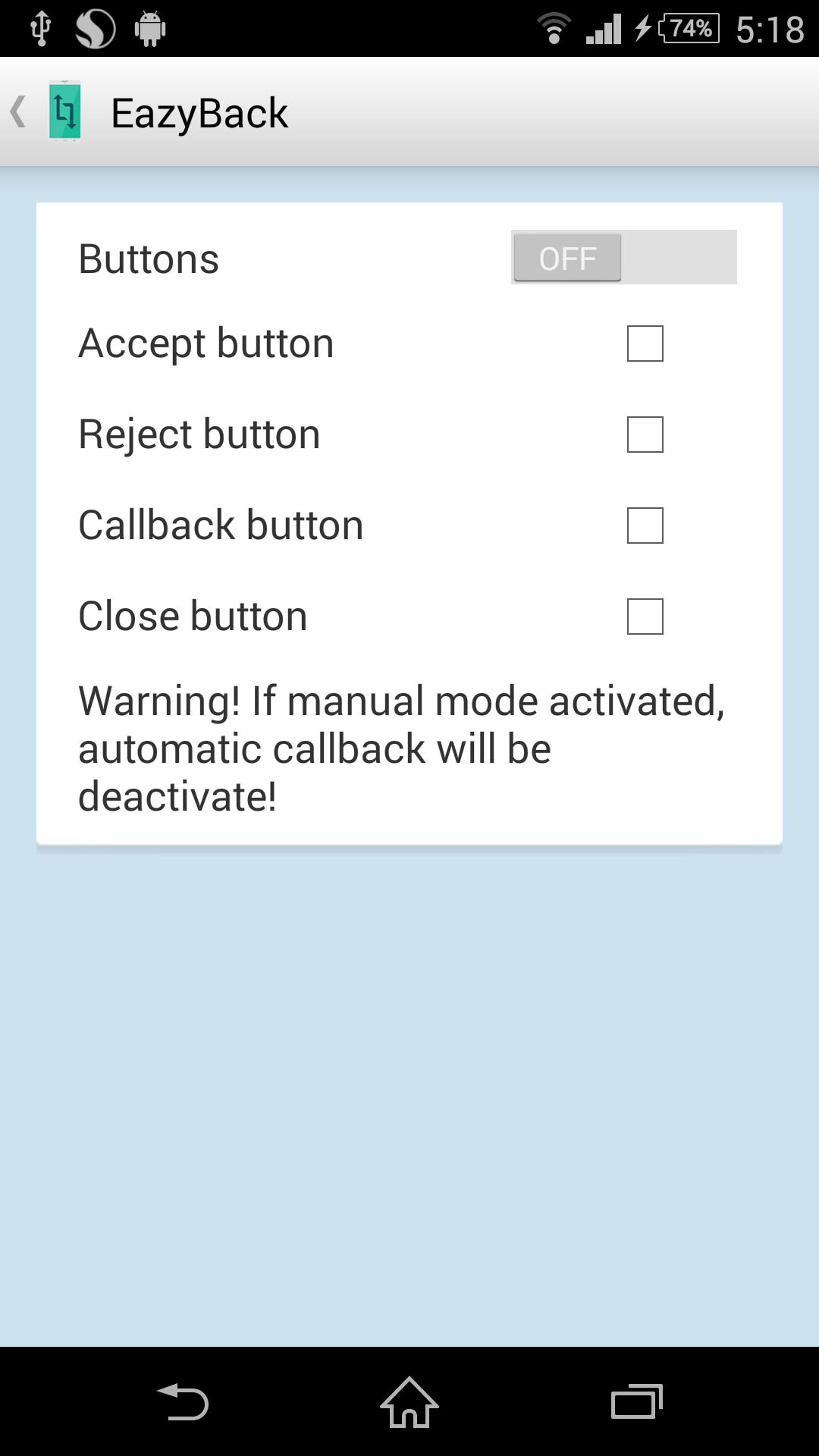
Task: Select the Close button checkbox
Action: coord(645,617)
